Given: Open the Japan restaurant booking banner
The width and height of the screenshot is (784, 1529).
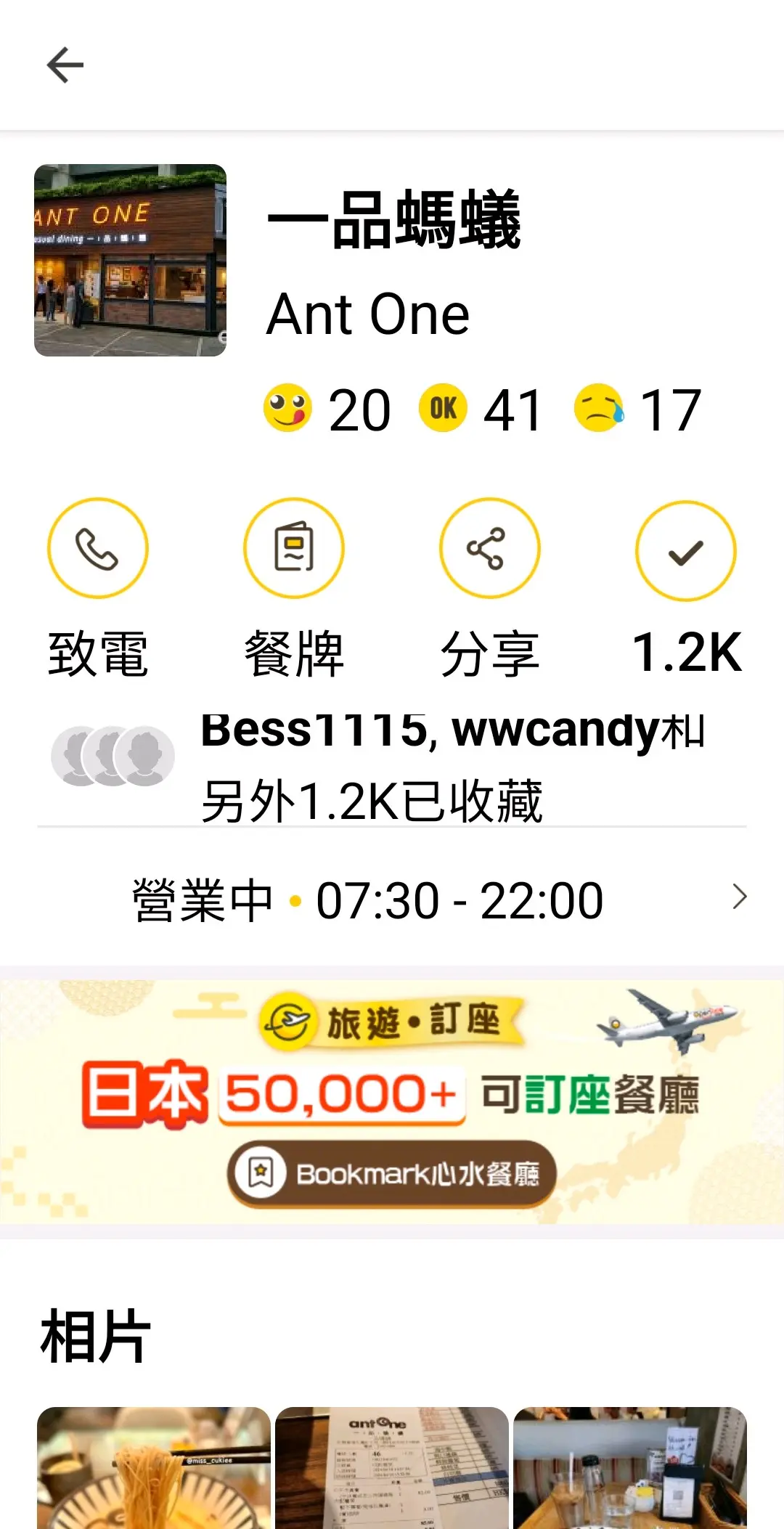Looking at the screenshot, I should pyautogui.click(x=392, y=1100).
